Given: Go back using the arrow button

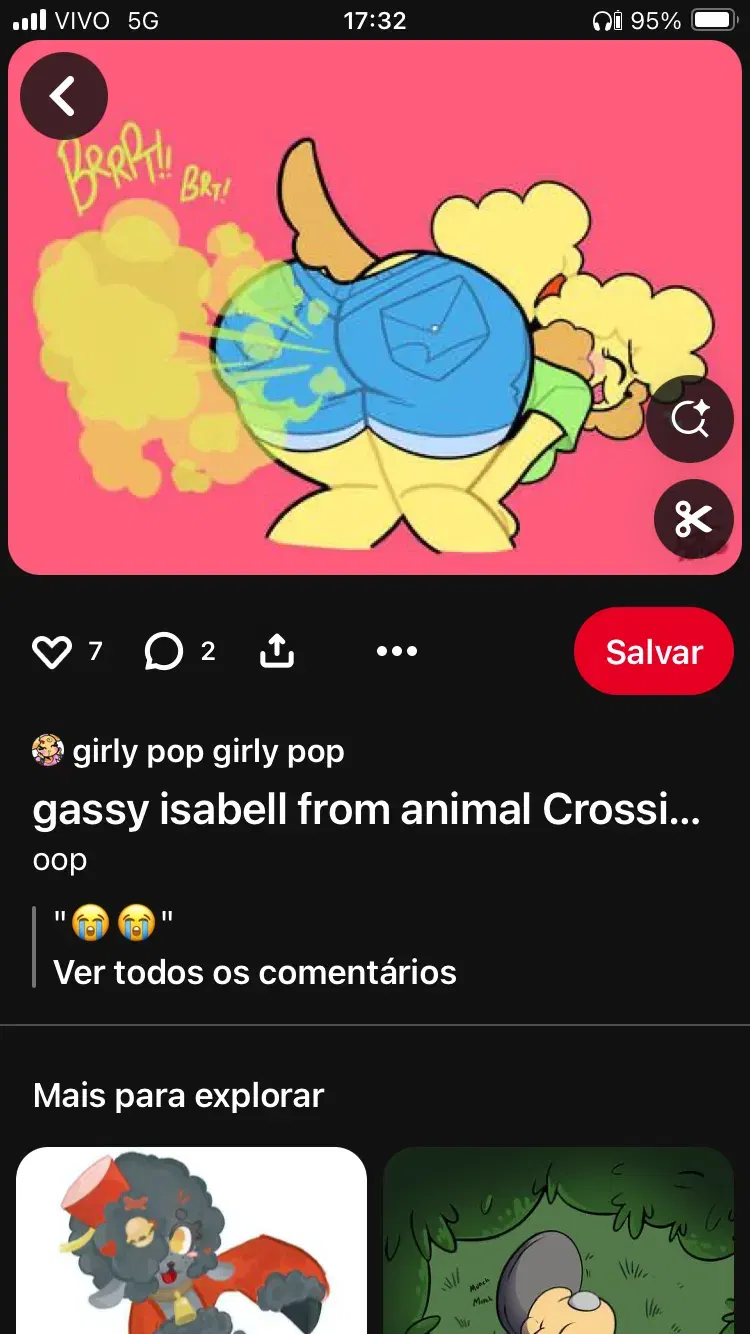Looking at the screenshot, I should (63, 96).
